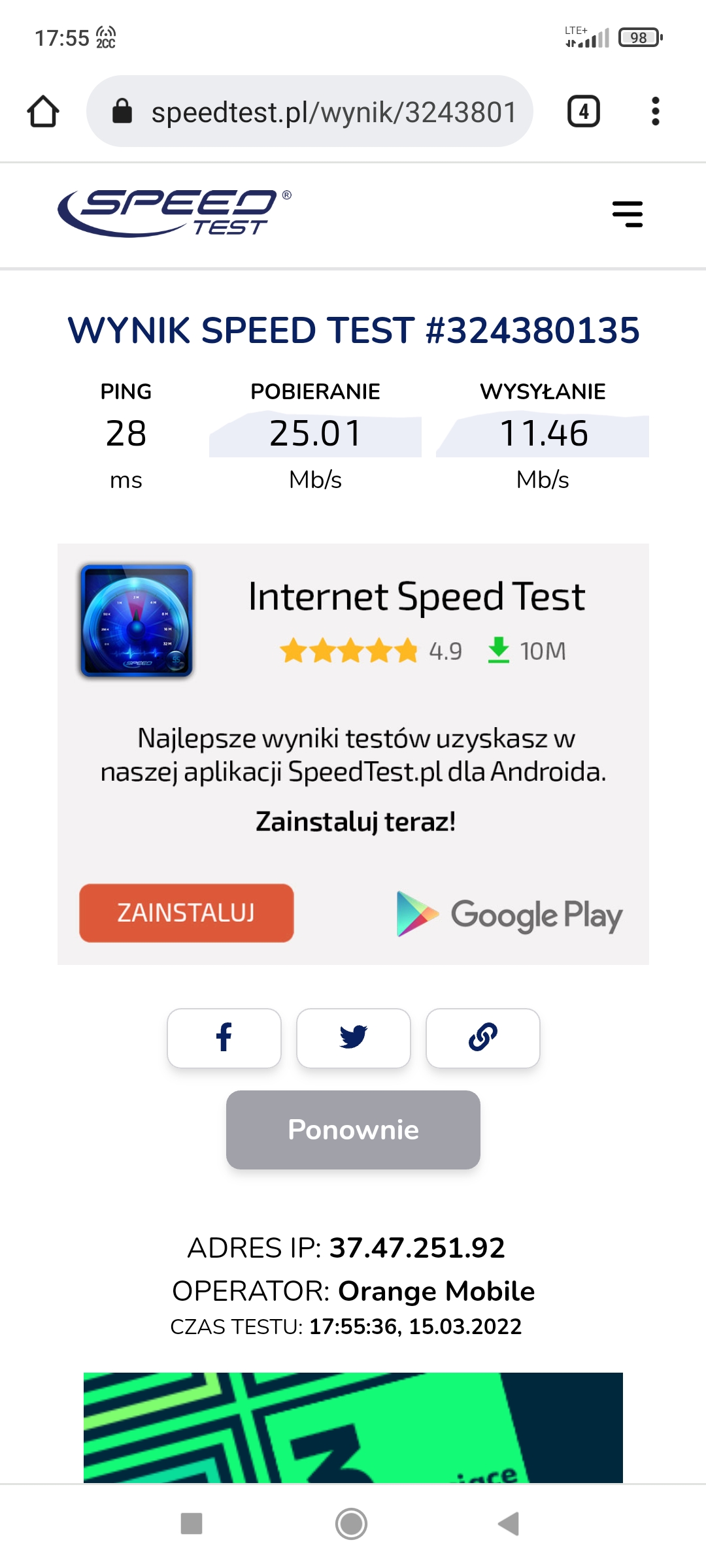Open the green ad banner
The image size is (706, 1568).
pos(353,1428)
